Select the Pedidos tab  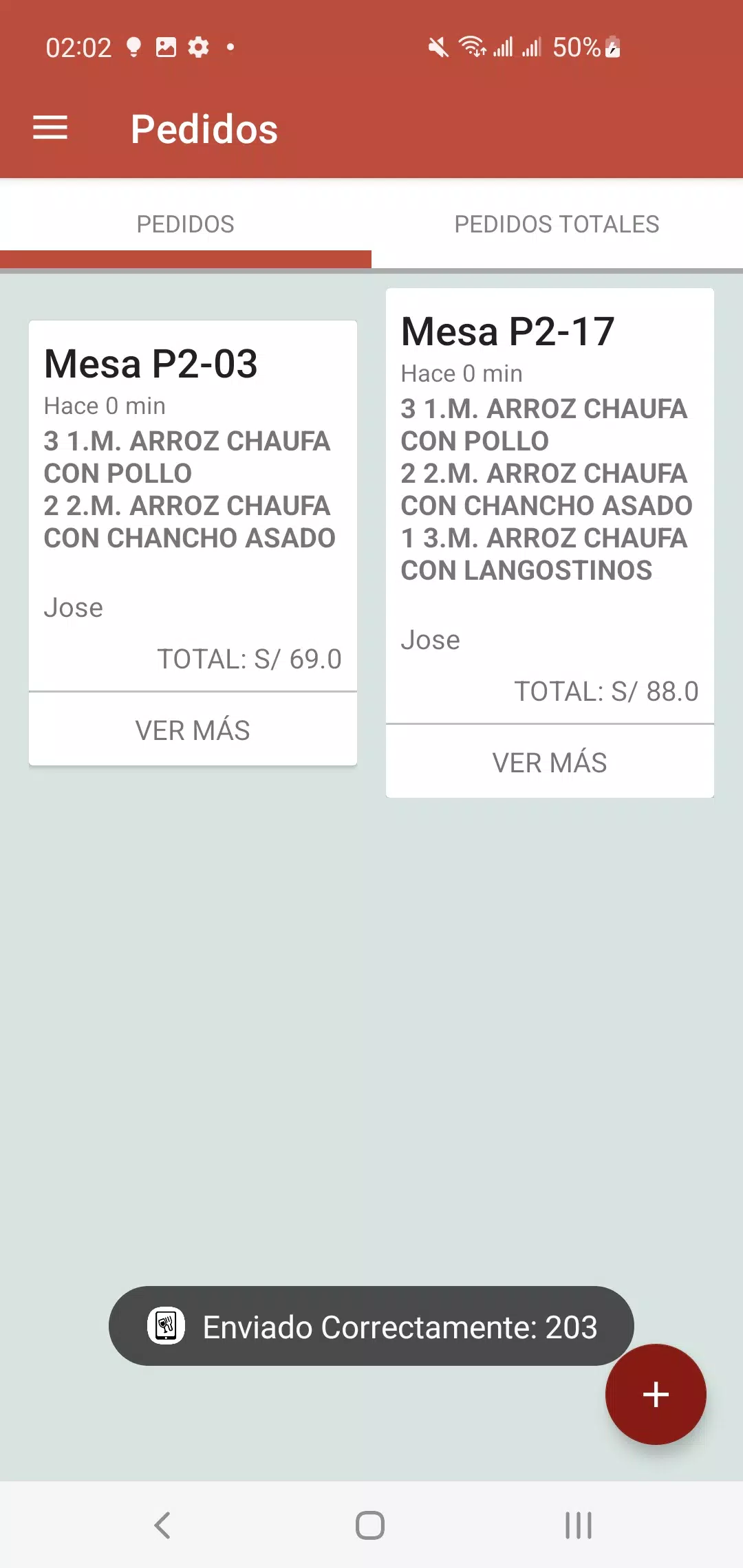[x=186, y=224]
